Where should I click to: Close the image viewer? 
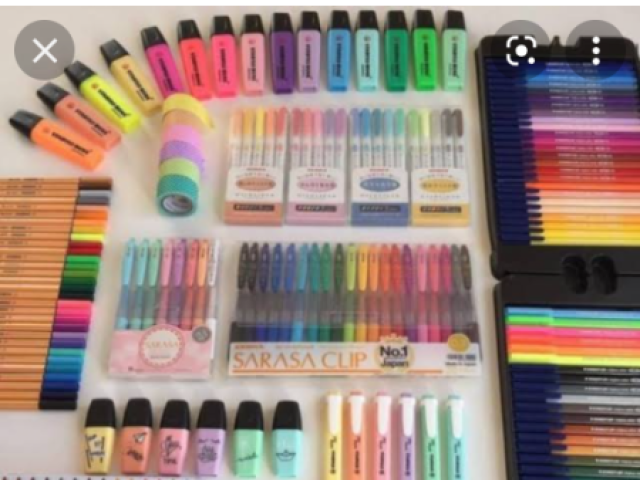(44, 51)
